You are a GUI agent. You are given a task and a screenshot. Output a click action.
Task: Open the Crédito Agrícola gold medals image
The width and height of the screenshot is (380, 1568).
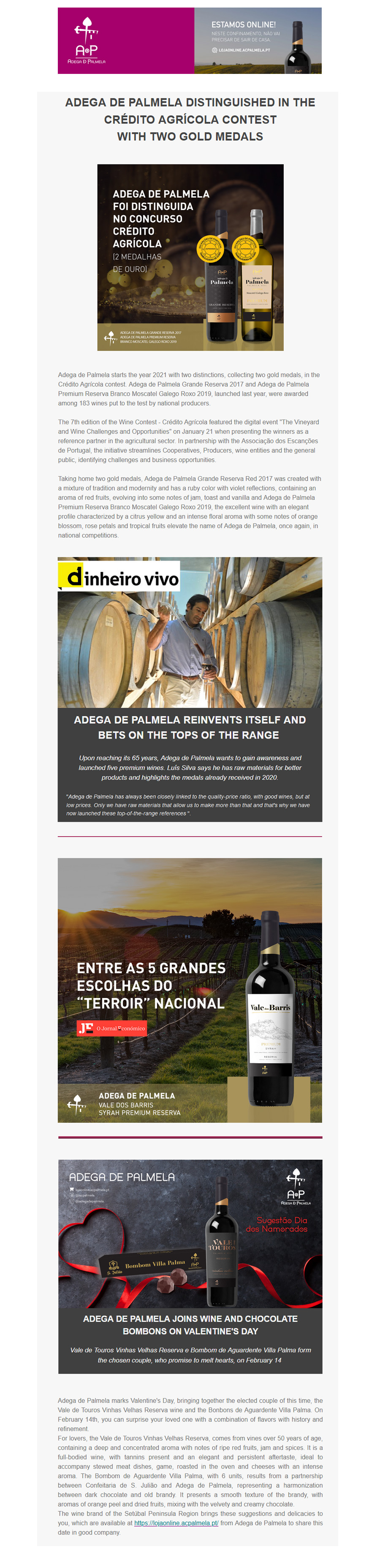(190, 257)
